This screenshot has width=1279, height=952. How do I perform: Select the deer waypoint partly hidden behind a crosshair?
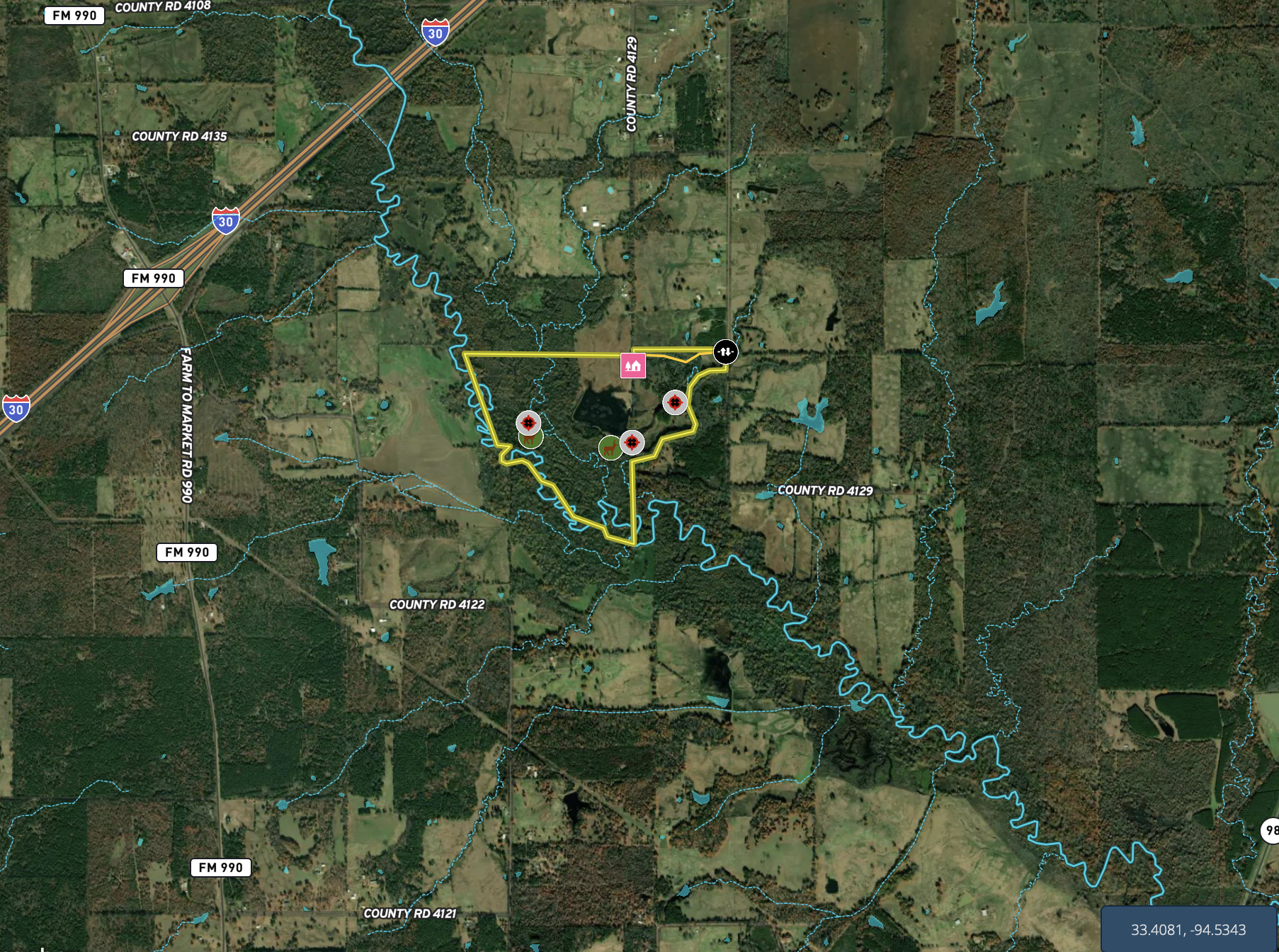(531, 441)
